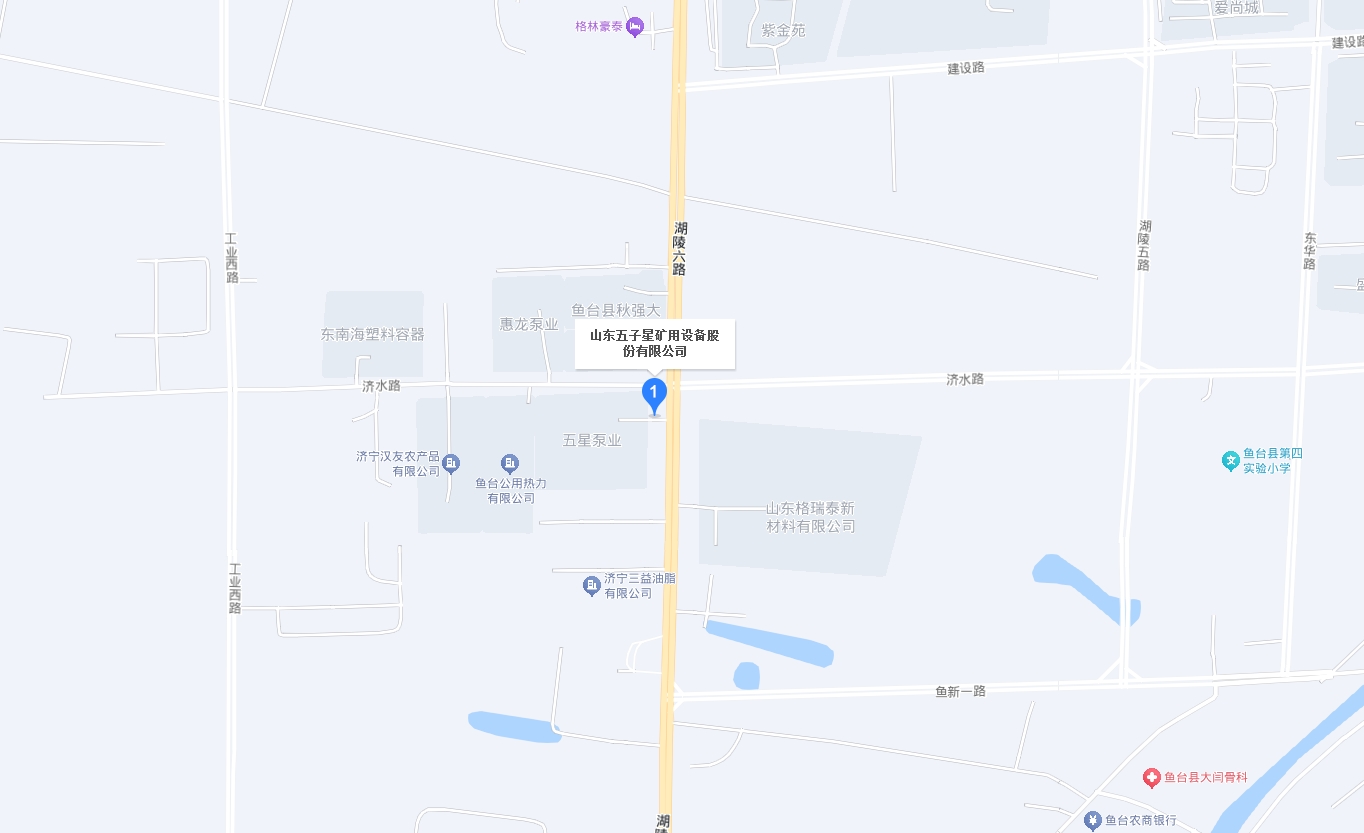This screenshot has width=1364, height=833.
Task: Select 济宁汉友农产品有限公司 on the map
Action: coord(451,463)
